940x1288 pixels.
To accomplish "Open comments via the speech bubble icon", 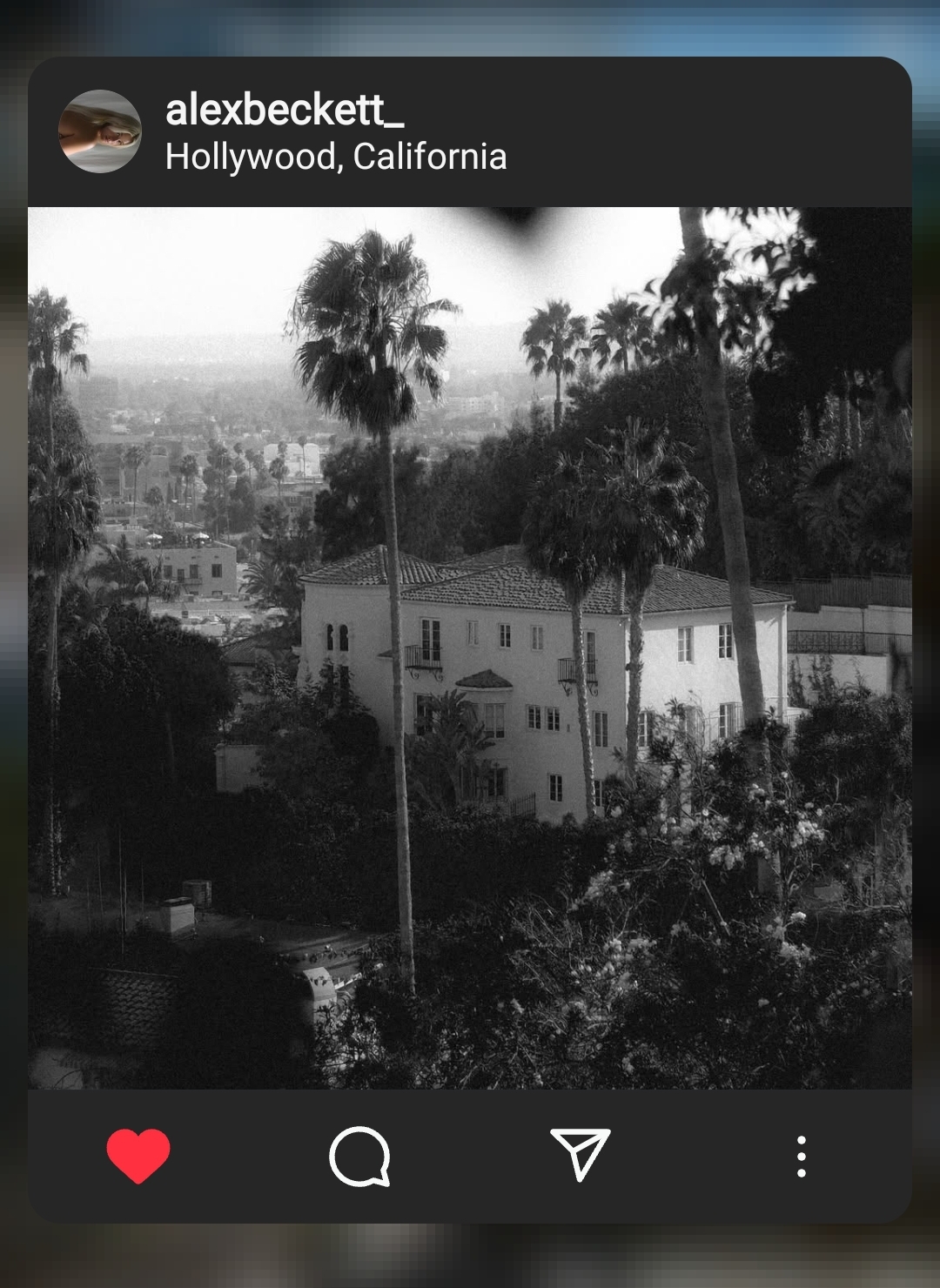I will click(359, 1156).
